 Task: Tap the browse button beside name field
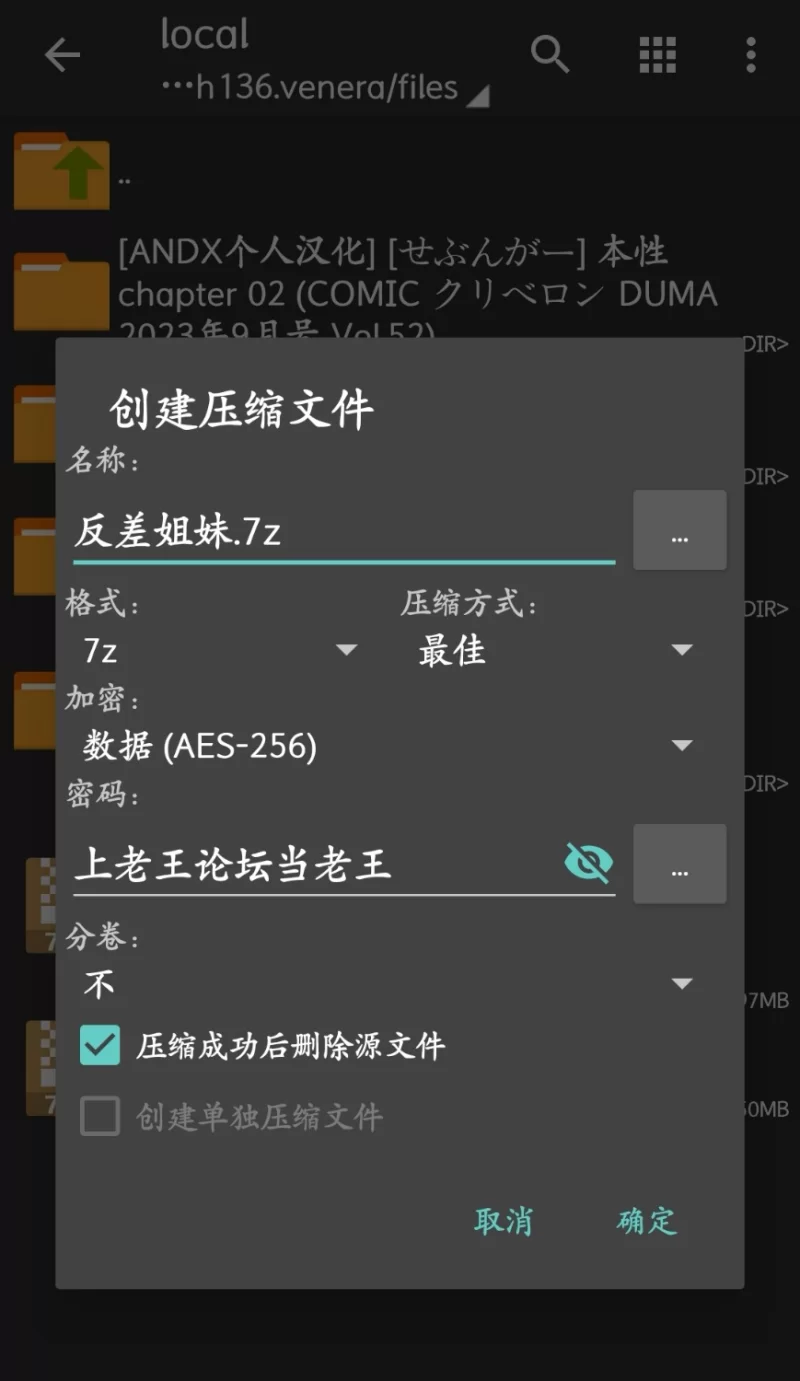click(680, 531)
